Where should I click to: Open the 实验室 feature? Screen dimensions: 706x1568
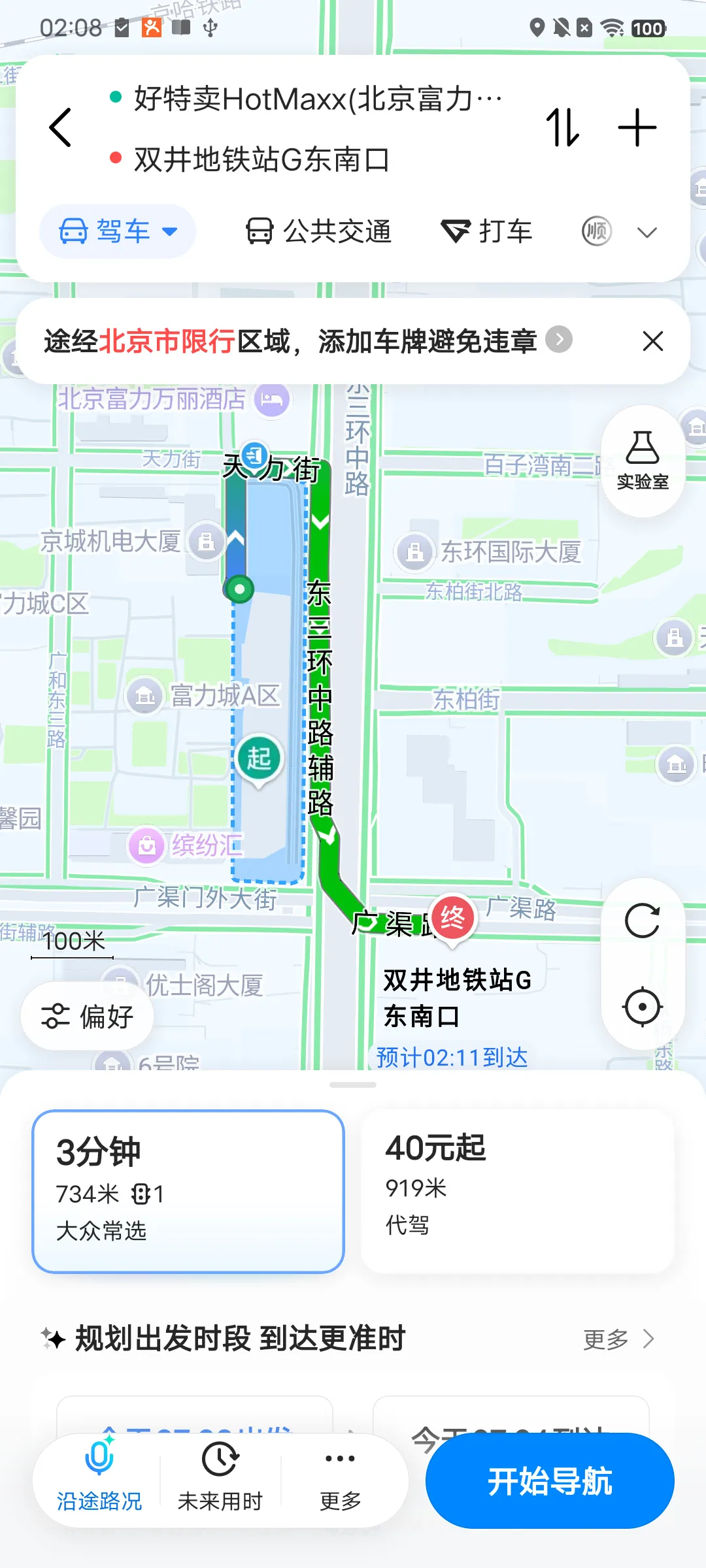tap(643, 461)
